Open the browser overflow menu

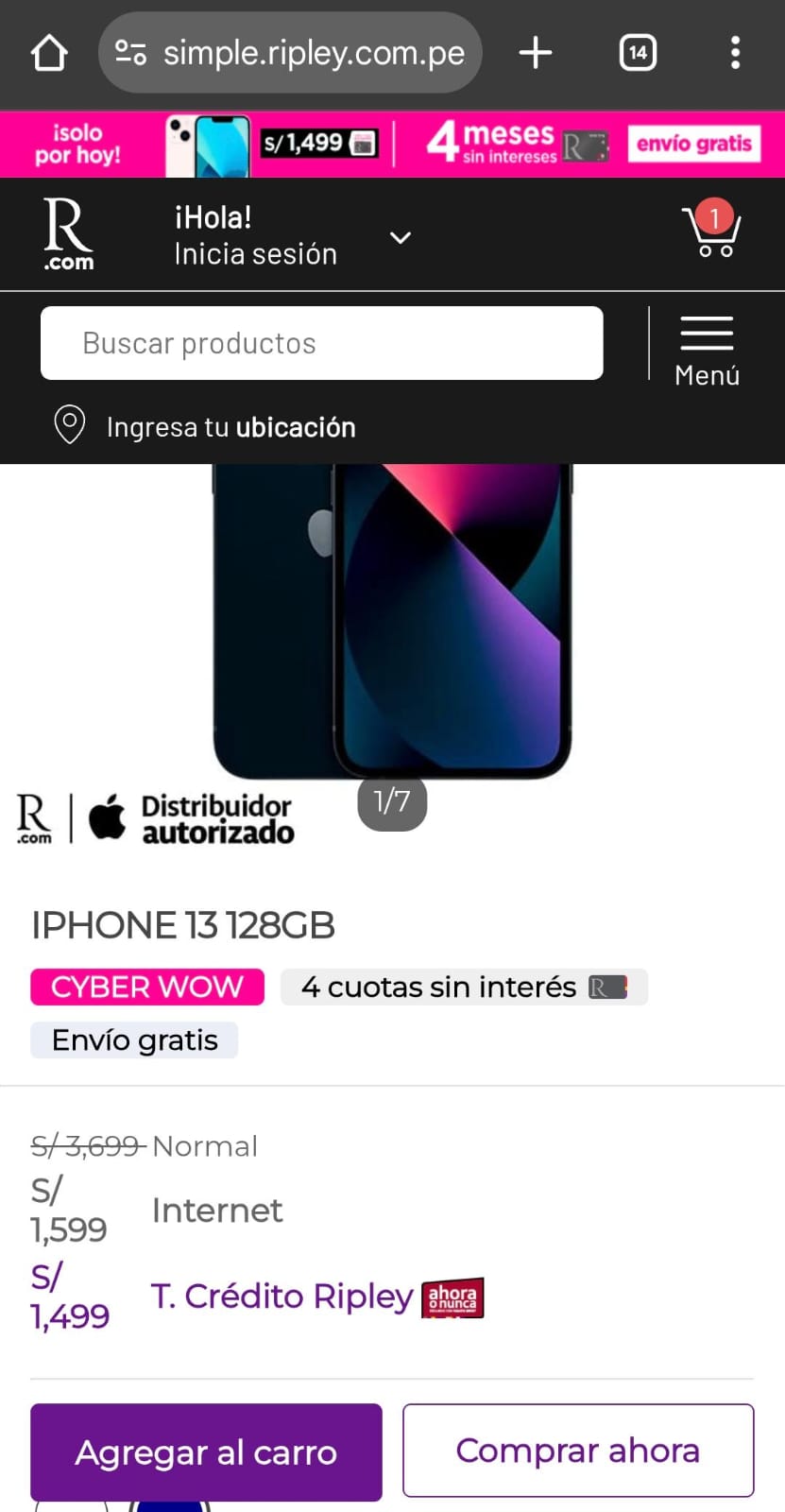pos(735,53)
